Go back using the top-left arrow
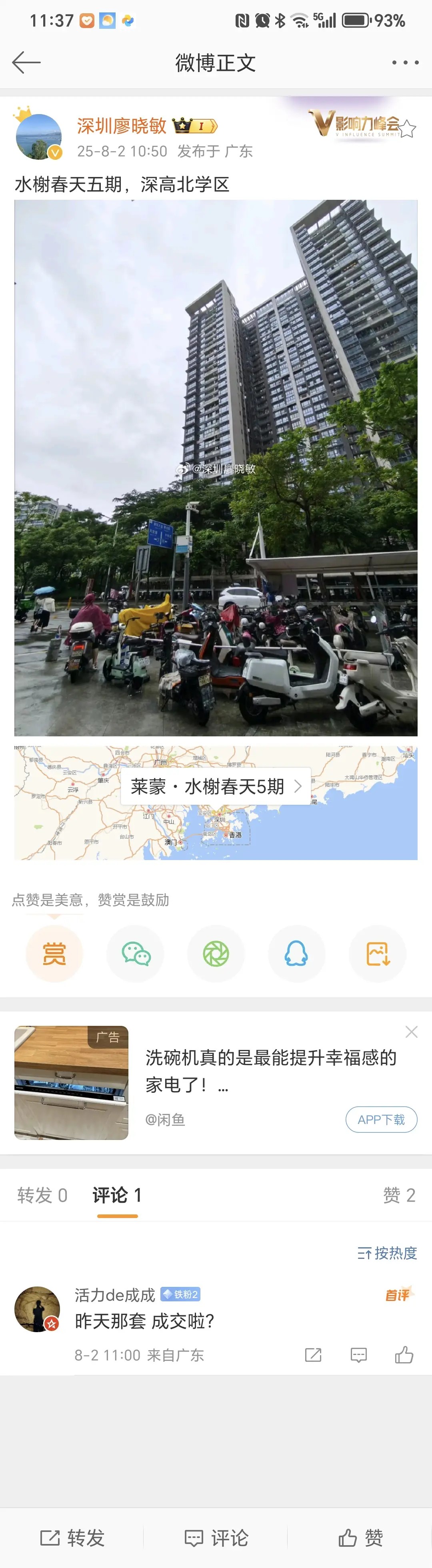The height and width of the screenshot is (1568, 432). (26, 63)
